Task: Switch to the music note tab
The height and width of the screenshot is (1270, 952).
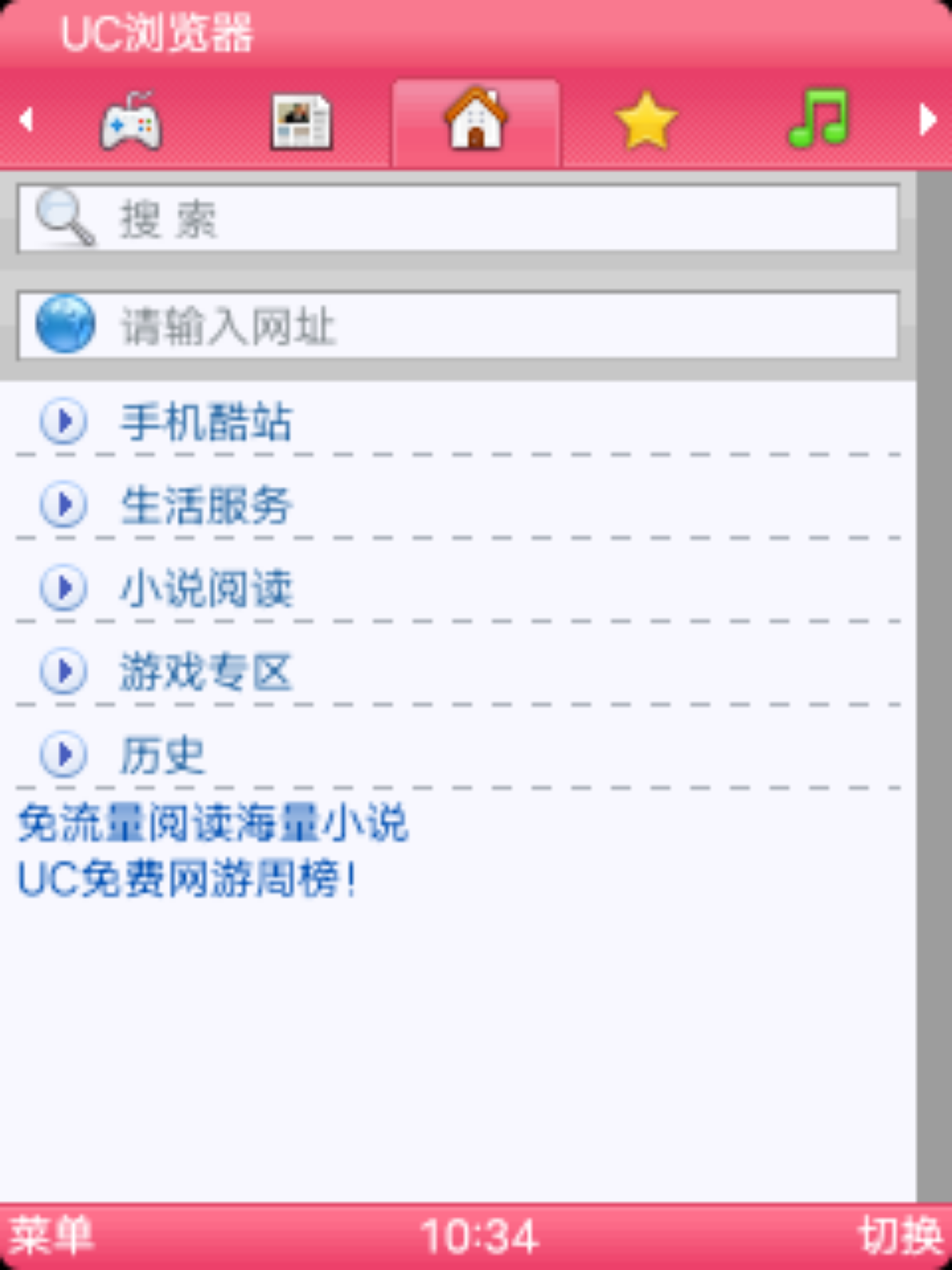Action: (x=818, y=119)
